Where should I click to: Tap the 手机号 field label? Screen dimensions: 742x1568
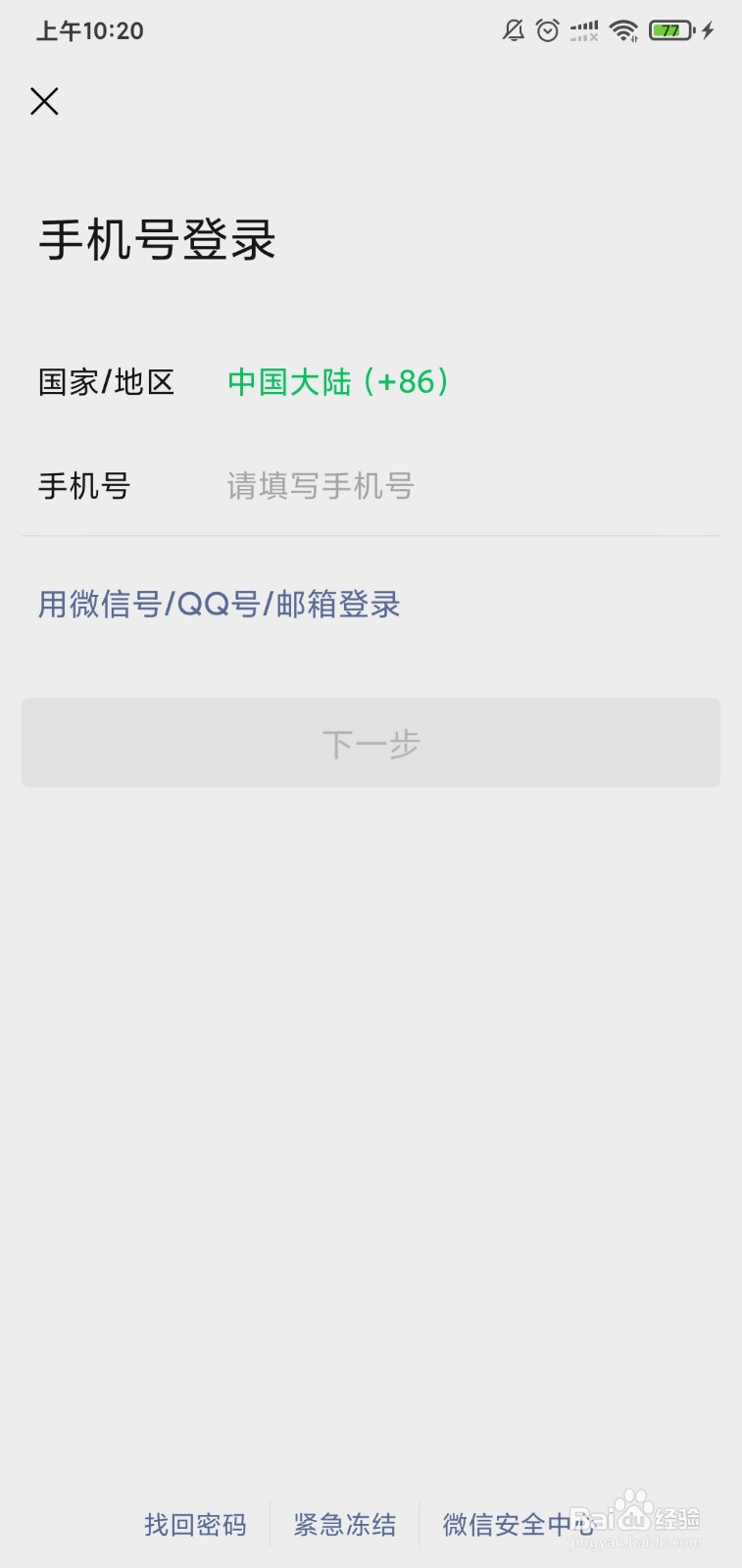(82, 486)
